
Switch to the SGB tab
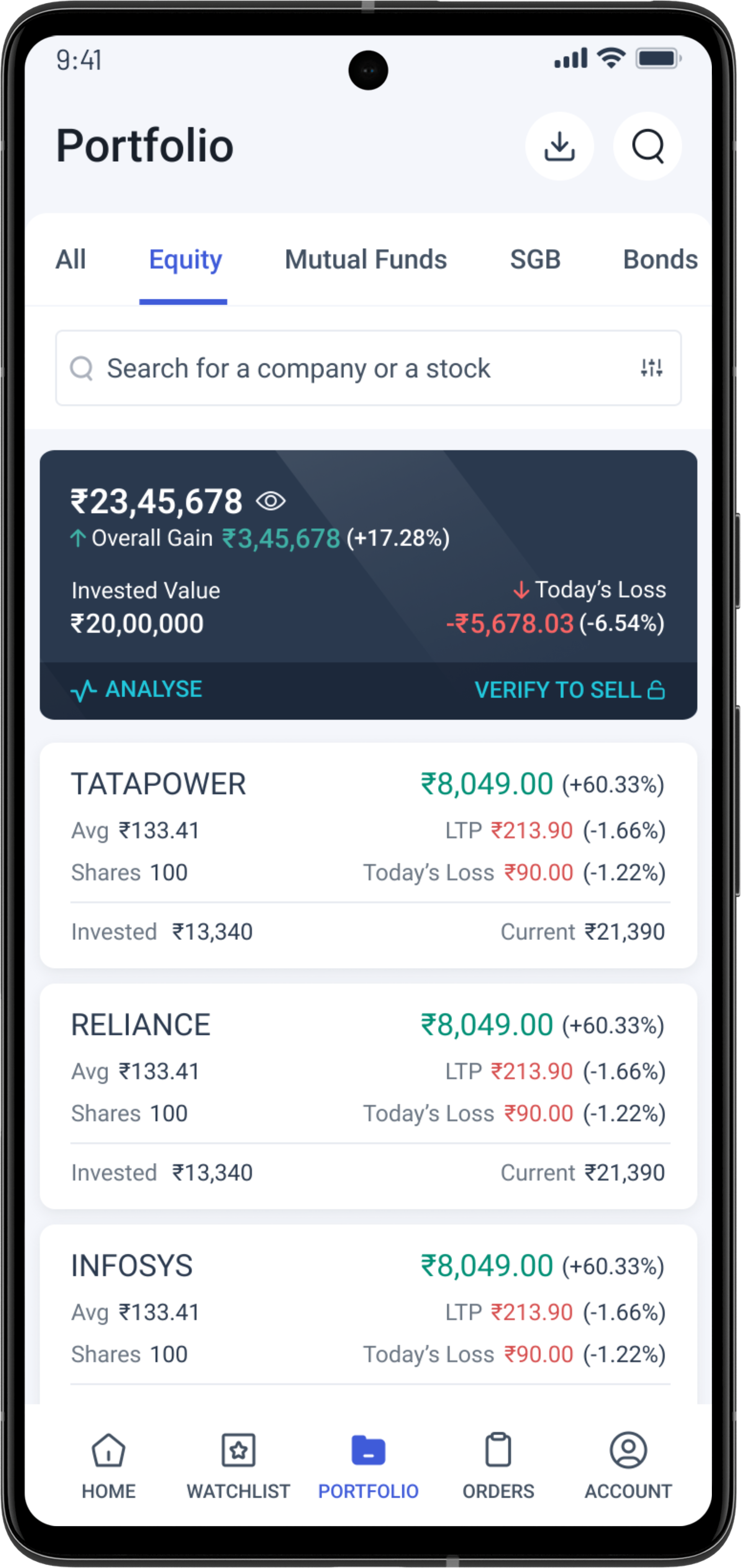535,259
